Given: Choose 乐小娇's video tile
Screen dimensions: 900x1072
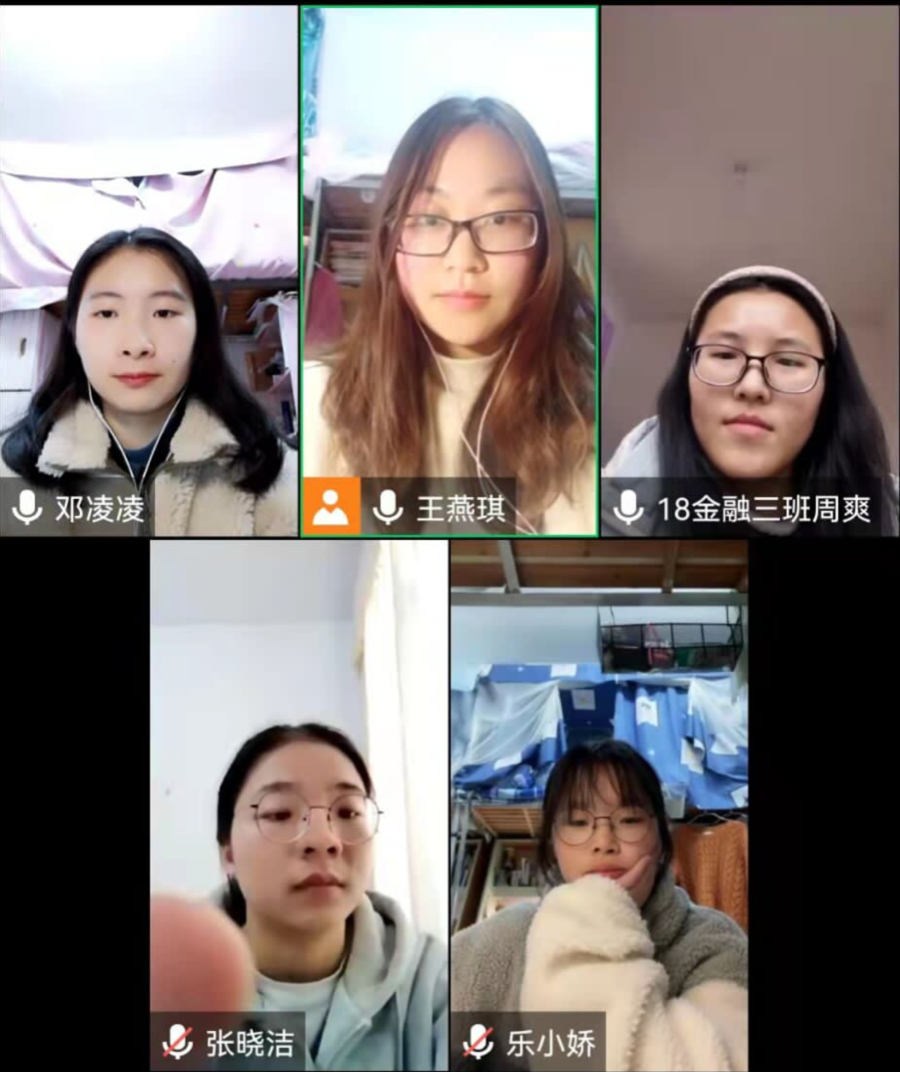Looking at the screenshot, I should tap(598, 800).
